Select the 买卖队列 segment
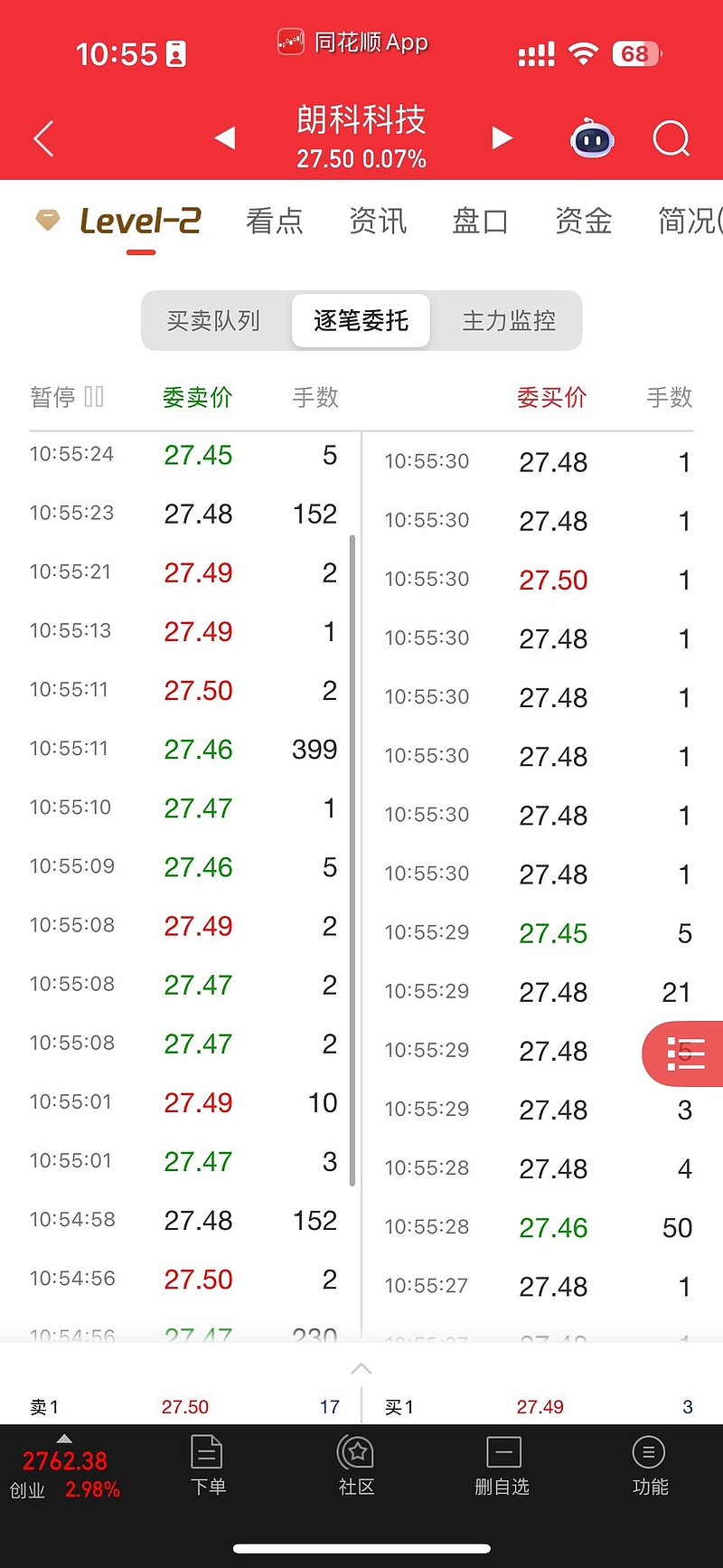Screen dimensions: 723x1568 [x=213, y=320]
